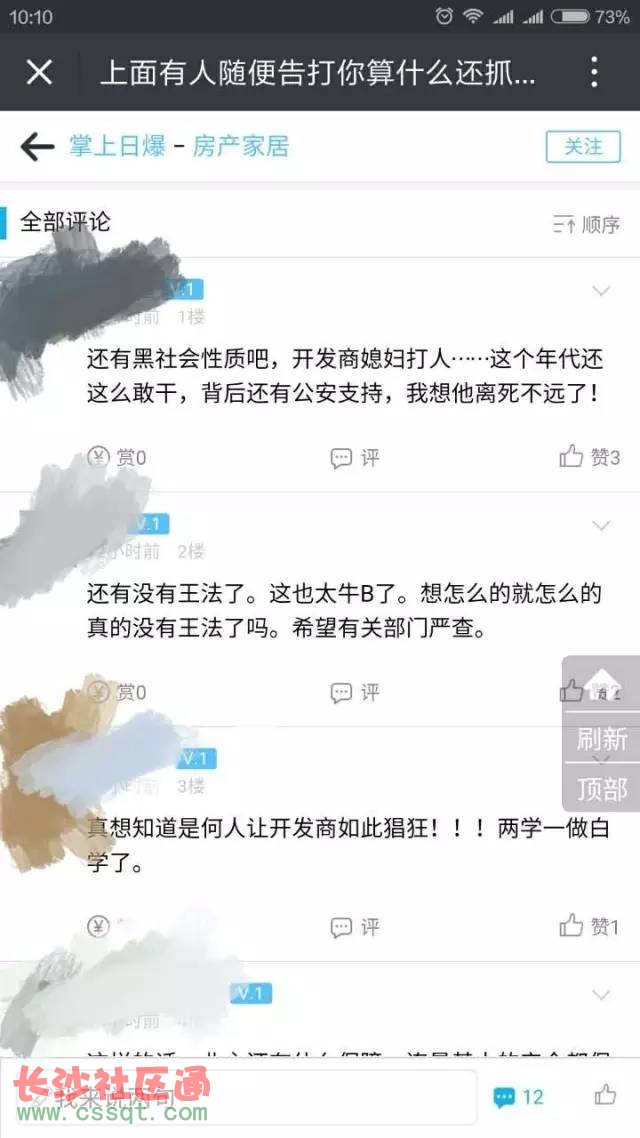
Task: Go back with the left arrow
Action: coord(37,147)
